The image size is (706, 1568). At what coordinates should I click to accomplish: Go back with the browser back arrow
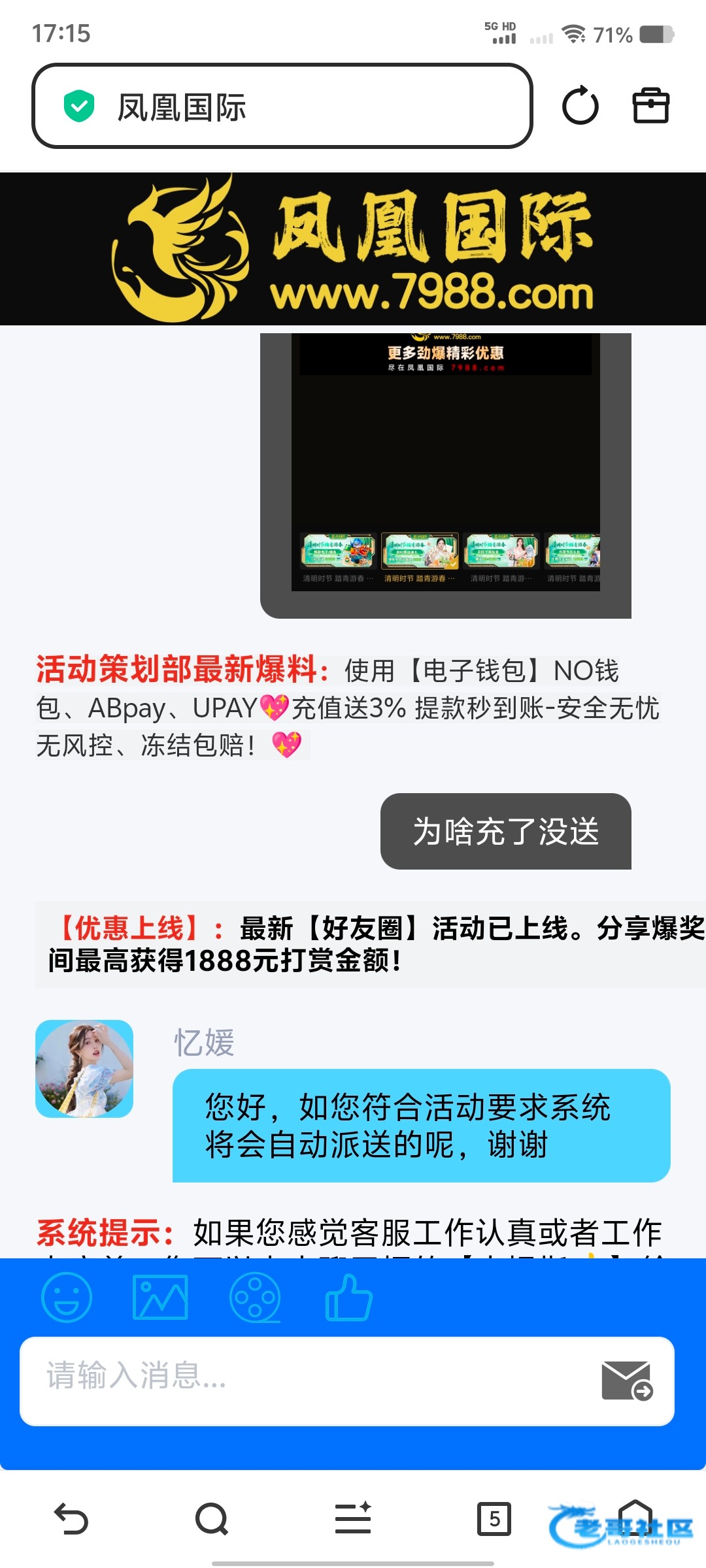click(x=71, y=1518)
